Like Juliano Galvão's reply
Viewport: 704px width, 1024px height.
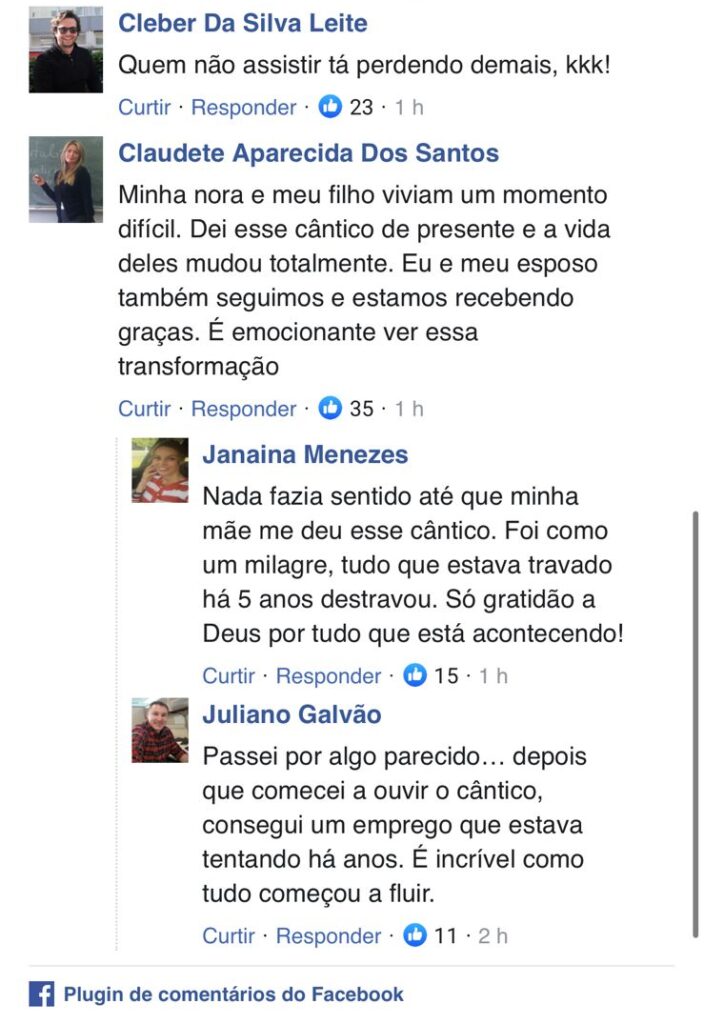tap(228, 936)
